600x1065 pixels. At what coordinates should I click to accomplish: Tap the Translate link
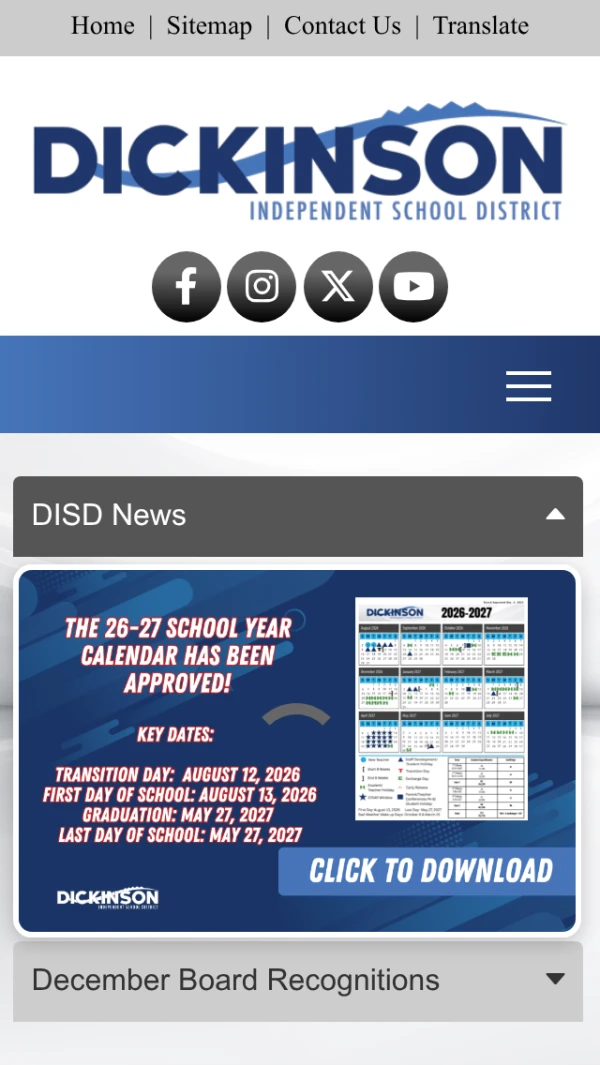[x=480, y=26]
